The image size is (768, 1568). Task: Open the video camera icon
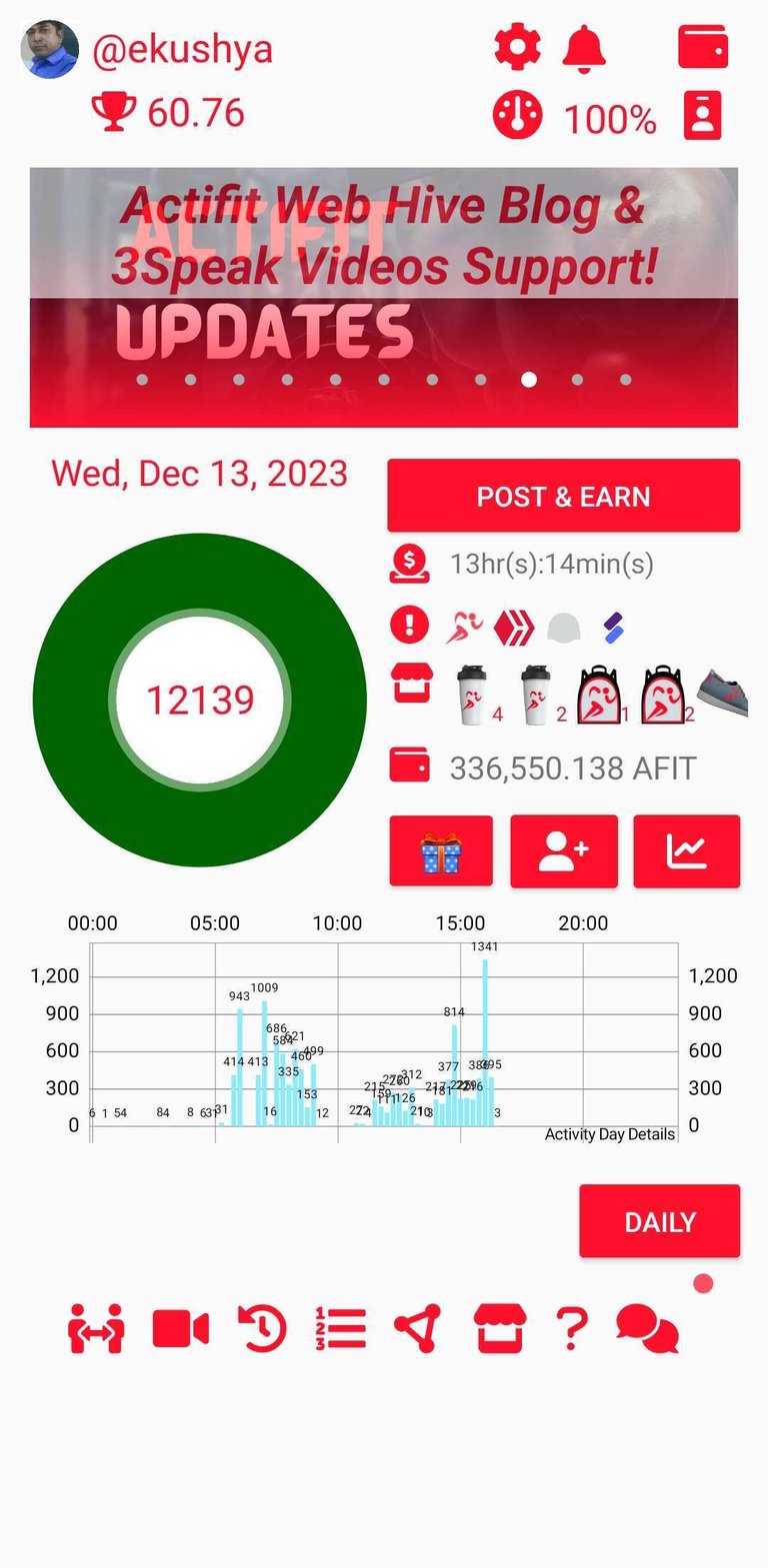click(x=181, y=1330)
